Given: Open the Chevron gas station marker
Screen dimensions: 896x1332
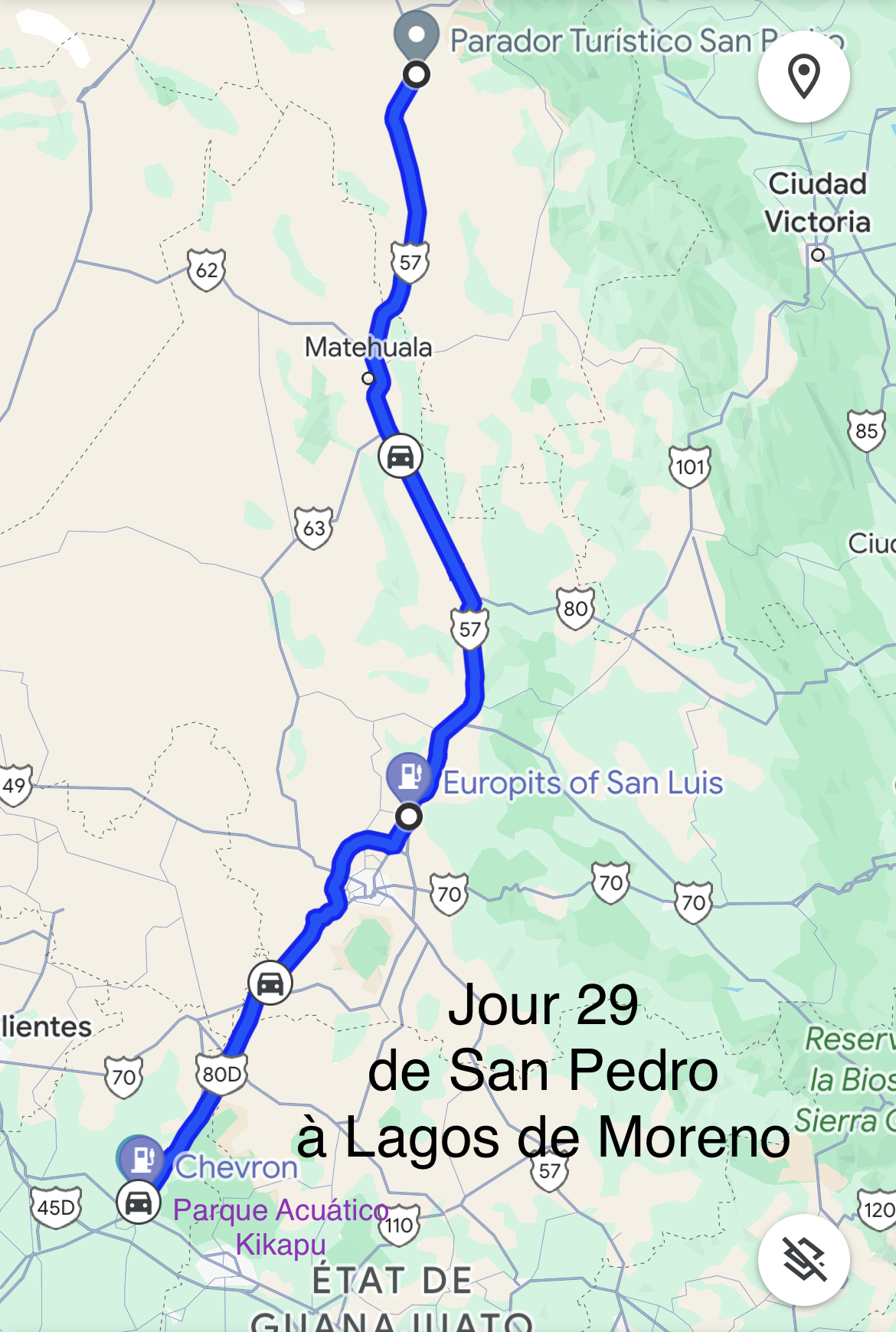Looking at the screenshot, I should pyautogui.click(x=142, y=1159).
